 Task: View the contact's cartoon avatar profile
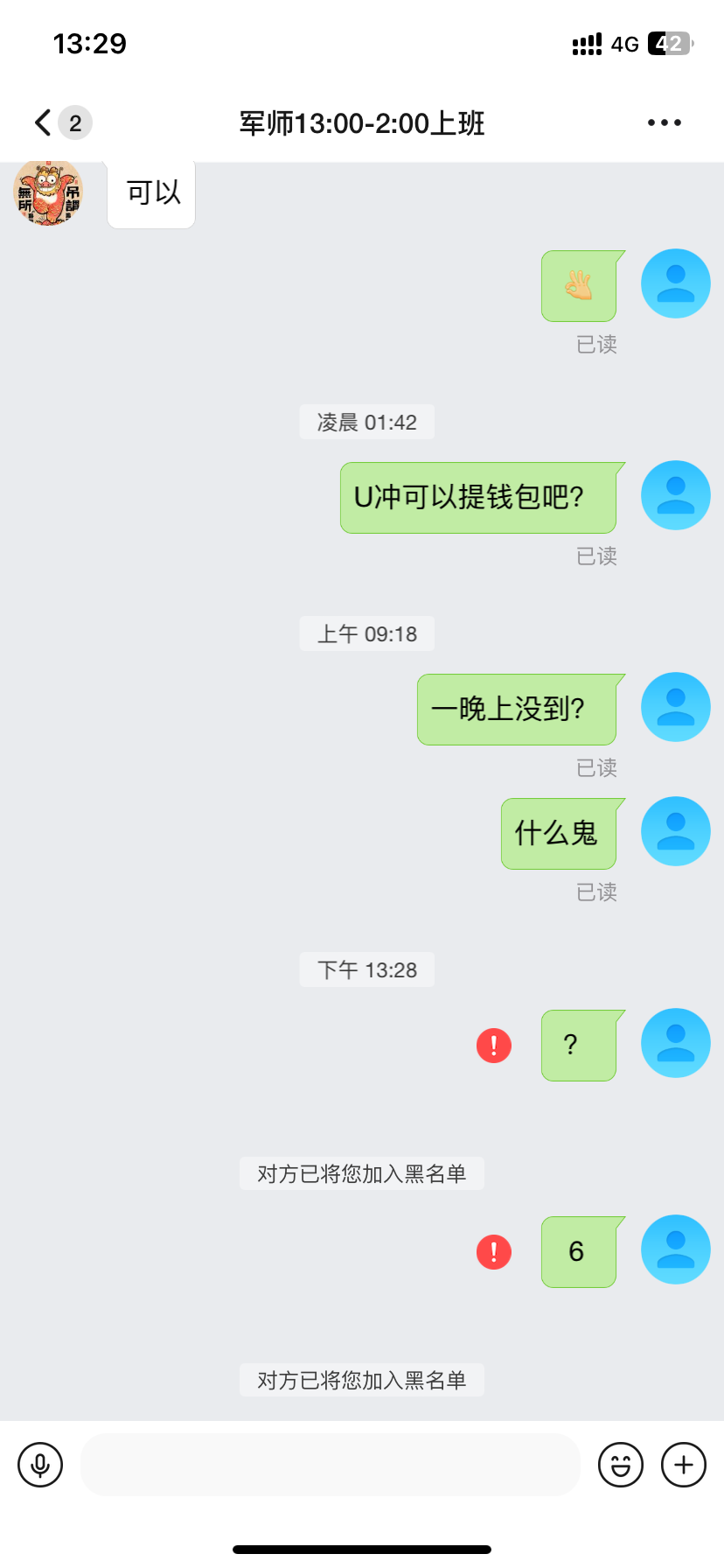[49, 193]
